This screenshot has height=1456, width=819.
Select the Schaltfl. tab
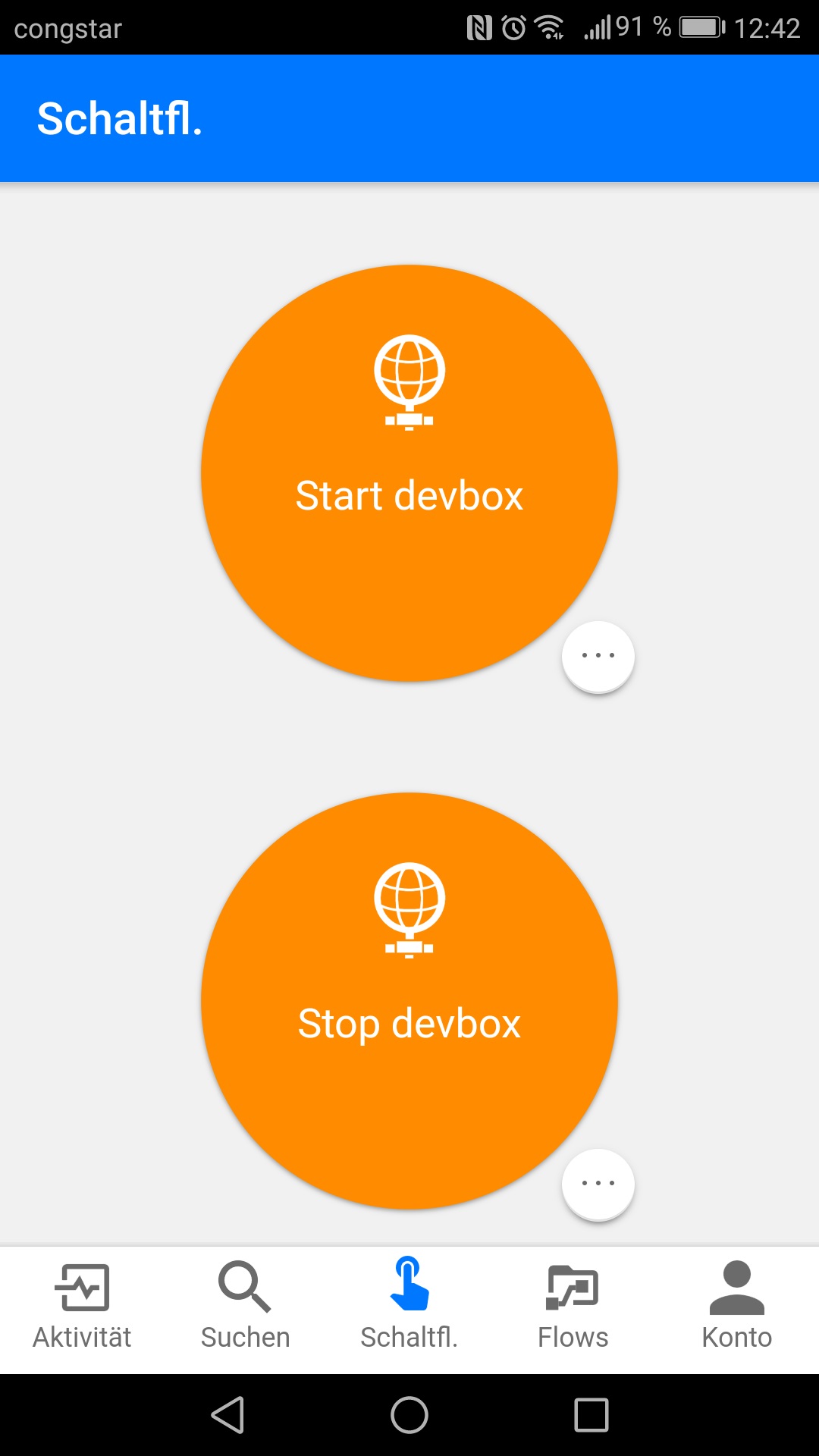point(409,1310)
